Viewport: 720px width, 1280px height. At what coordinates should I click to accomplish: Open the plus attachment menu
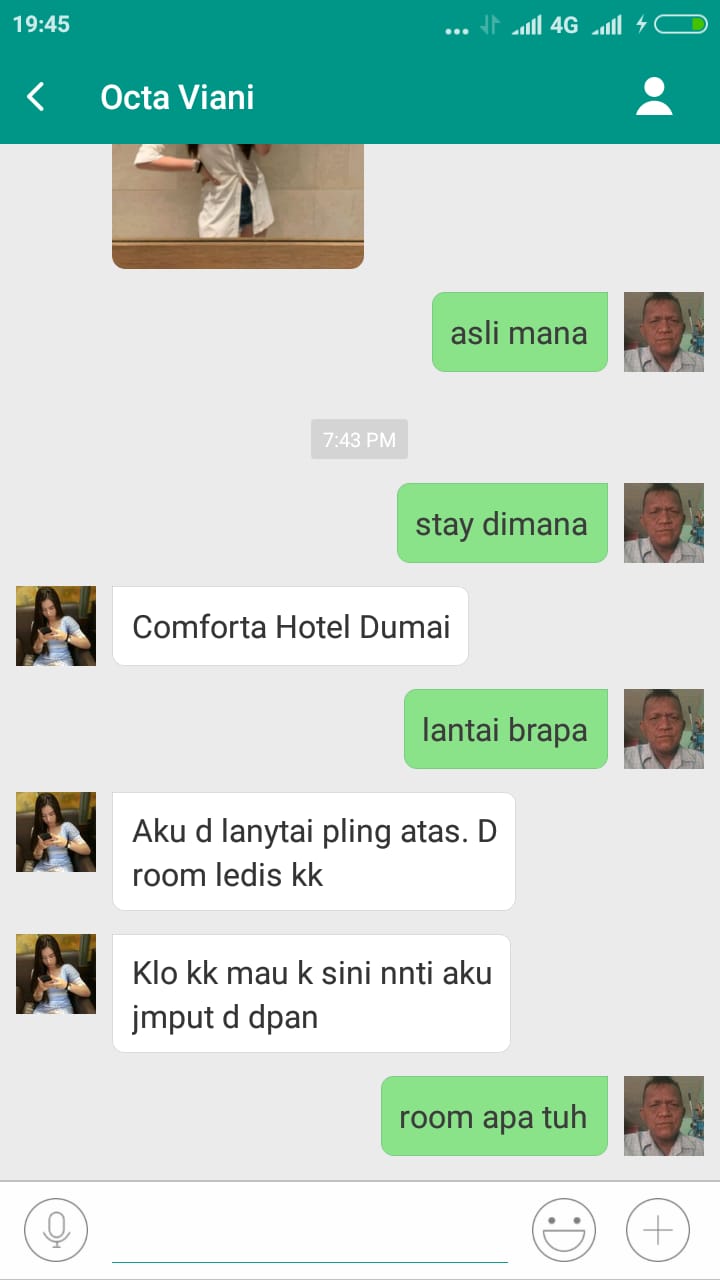[x=658, y=1229]
